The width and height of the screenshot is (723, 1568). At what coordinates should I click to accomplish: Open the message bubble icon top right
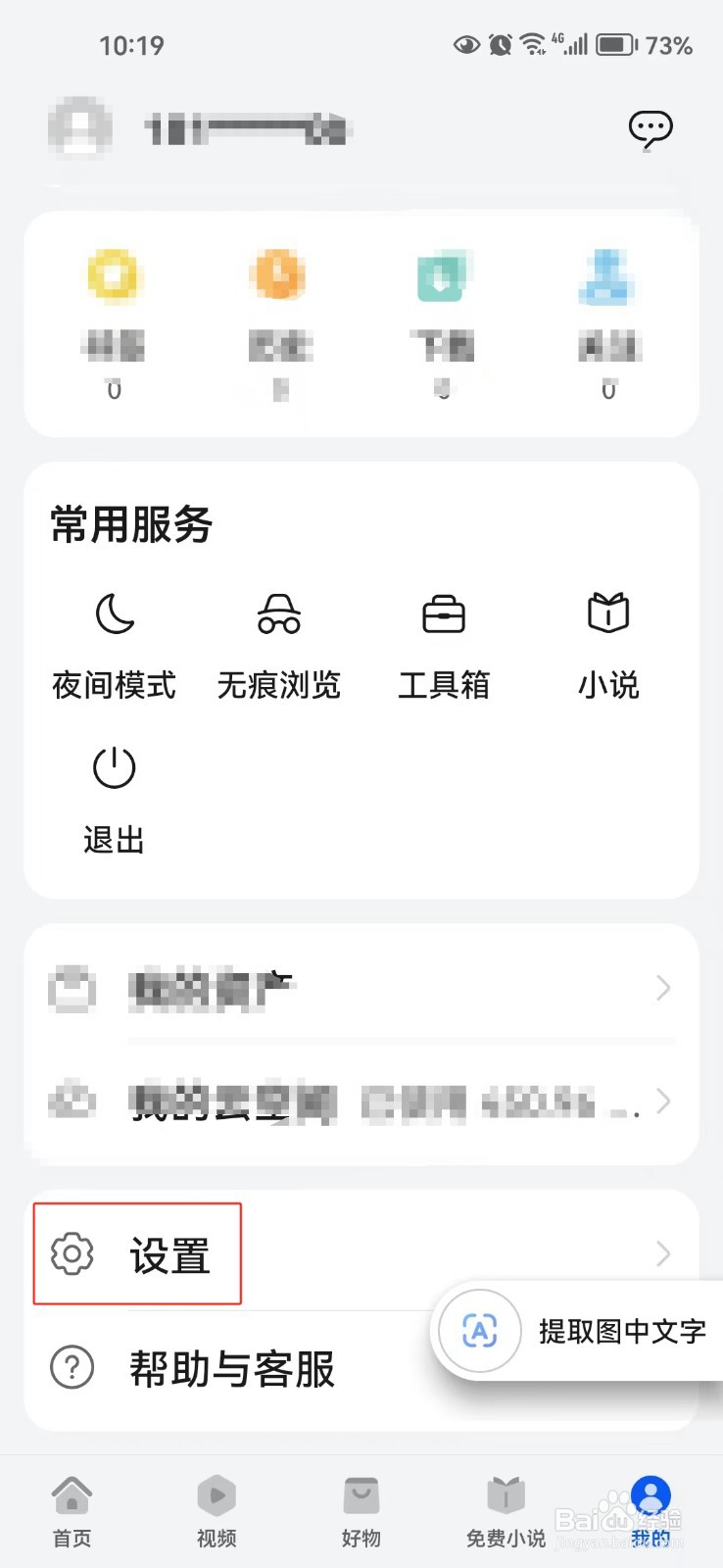(651, 128)
